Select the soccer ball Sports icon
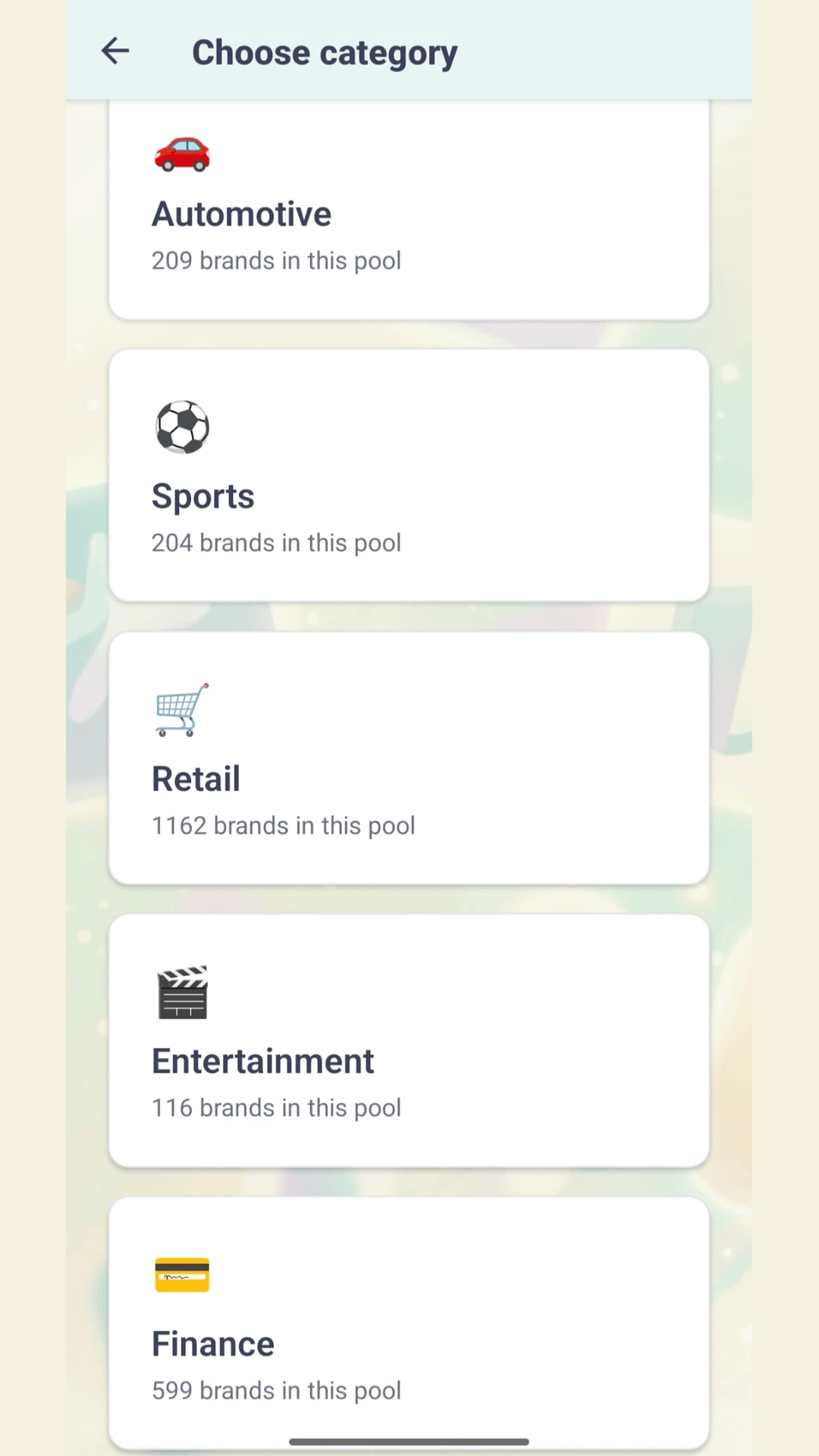 click(182, 426)
